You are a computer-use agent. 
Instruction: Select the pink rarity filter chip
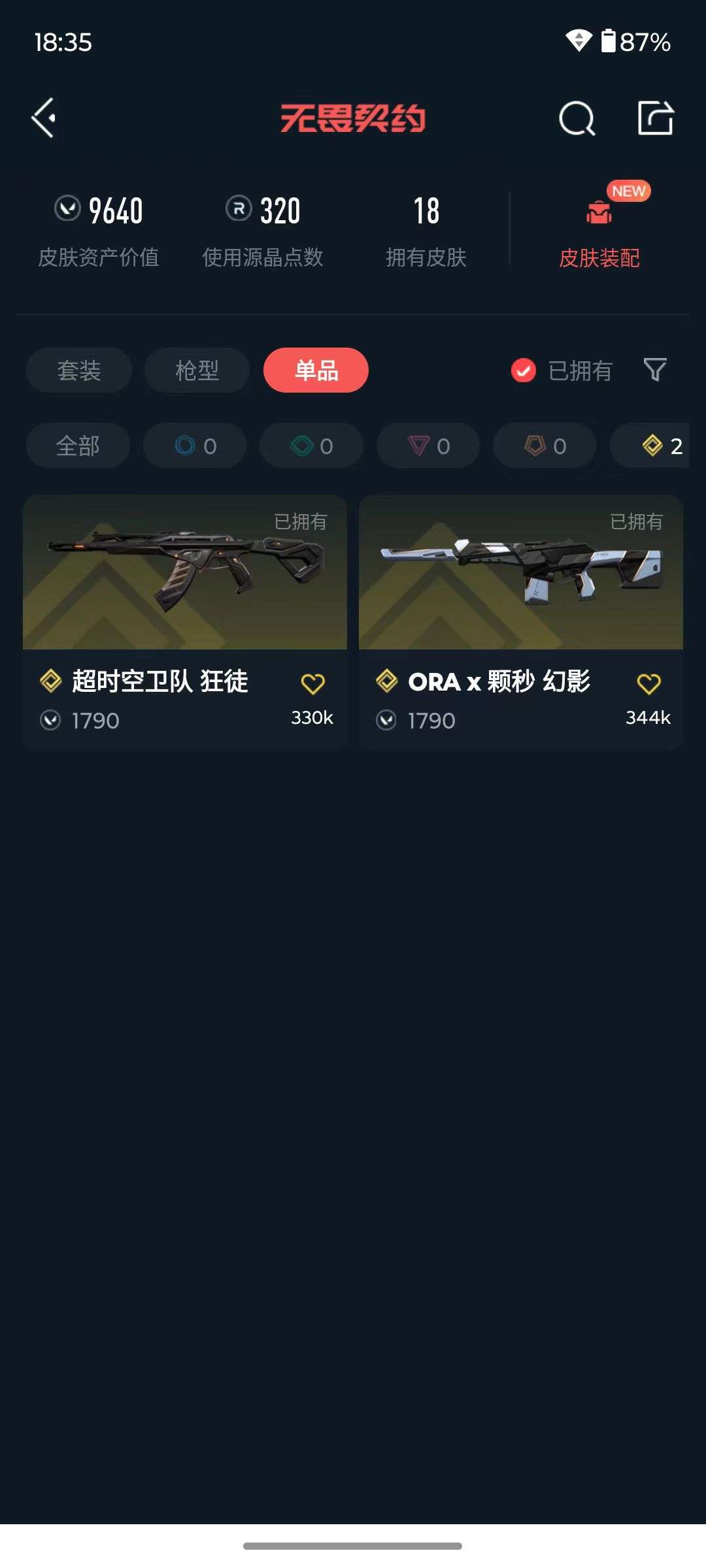point(427,446)
